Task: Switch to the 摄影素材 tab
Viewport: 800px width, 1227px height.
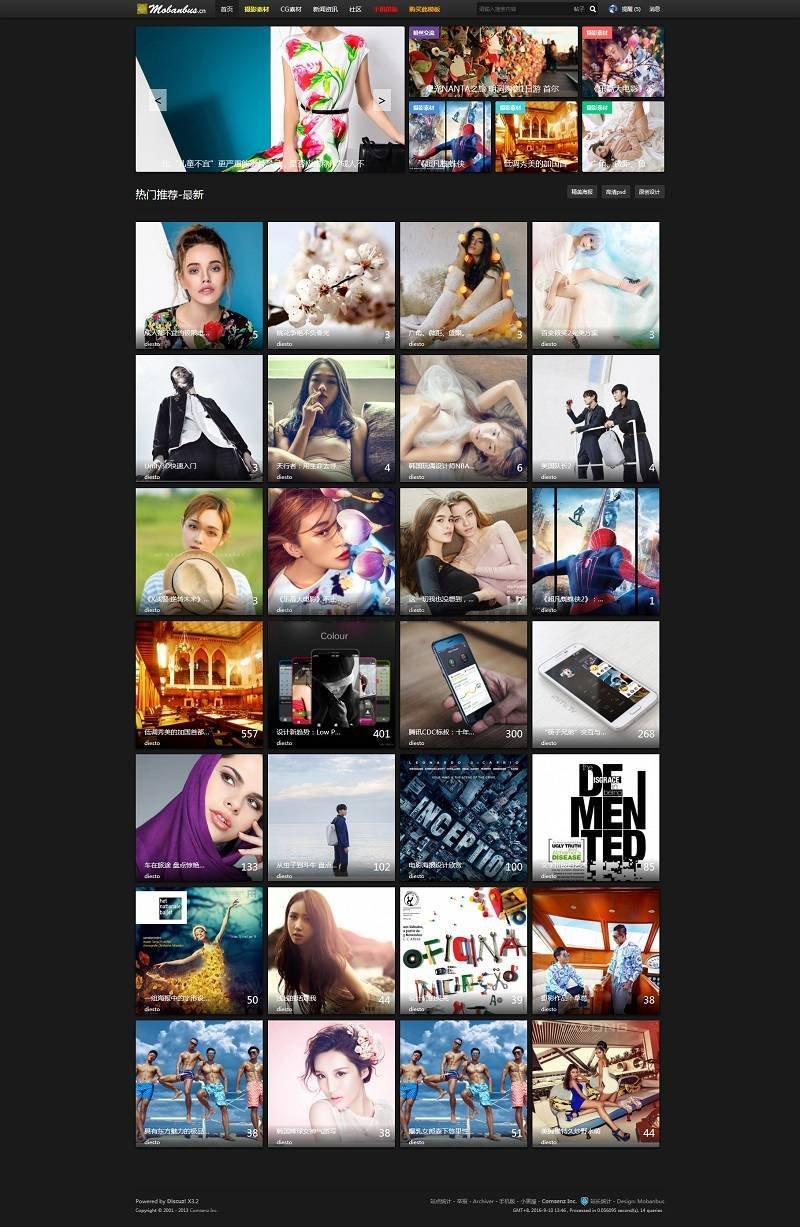Action: [x=257, y=9]
